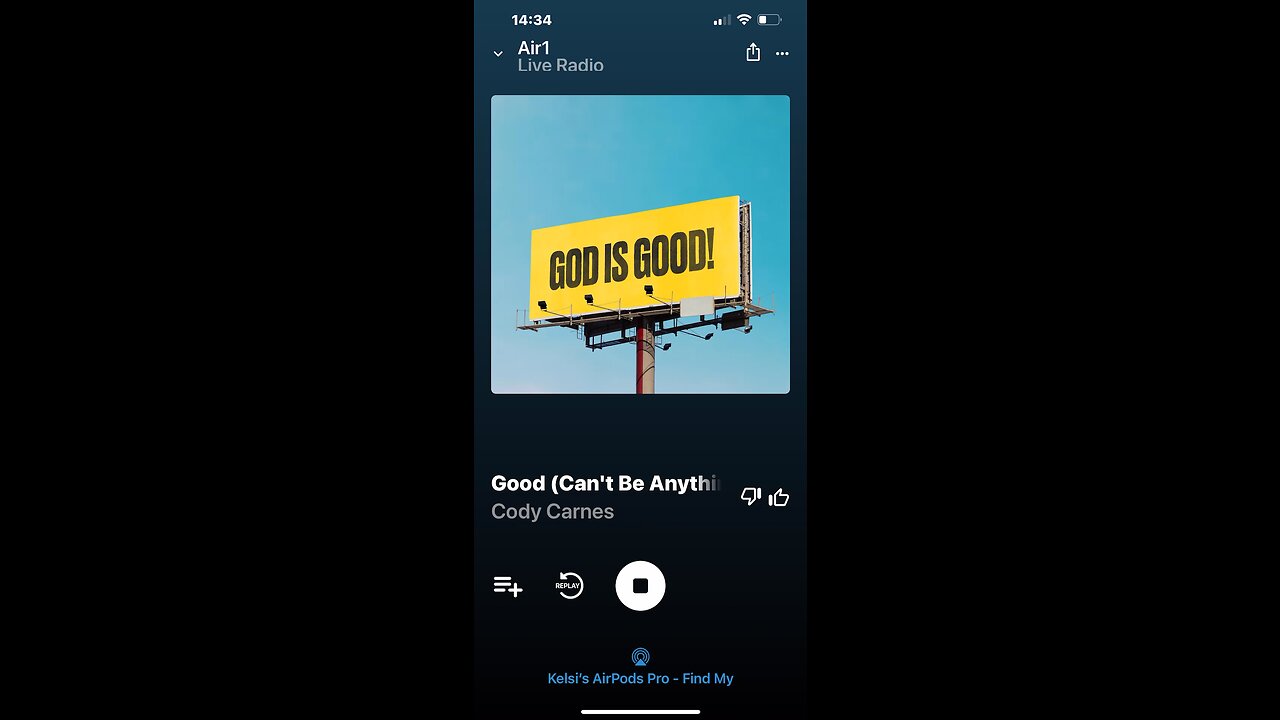Add this song to a playlist
The image size is (1280, 720).
(x=508, y=586)
